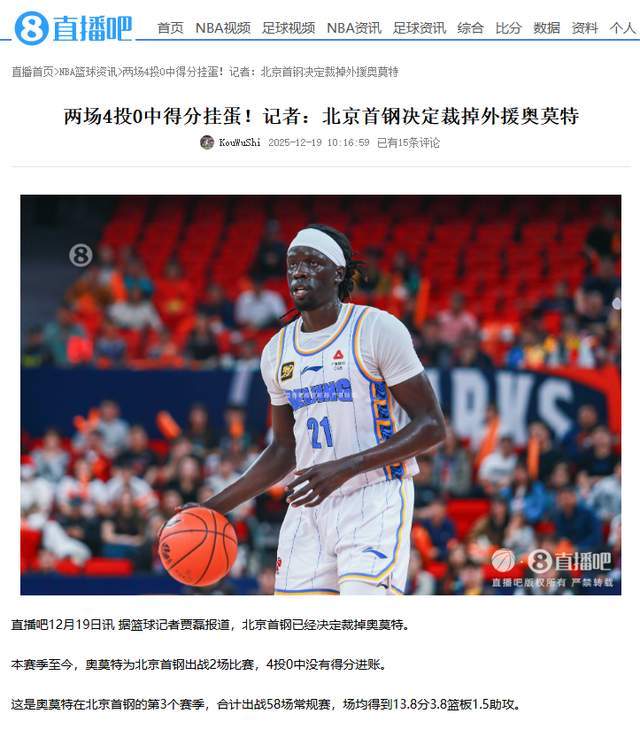Open 足球资讯 in the top navigation
The image size is (640, 729).
pyautogui.click(x=419, y=28)
